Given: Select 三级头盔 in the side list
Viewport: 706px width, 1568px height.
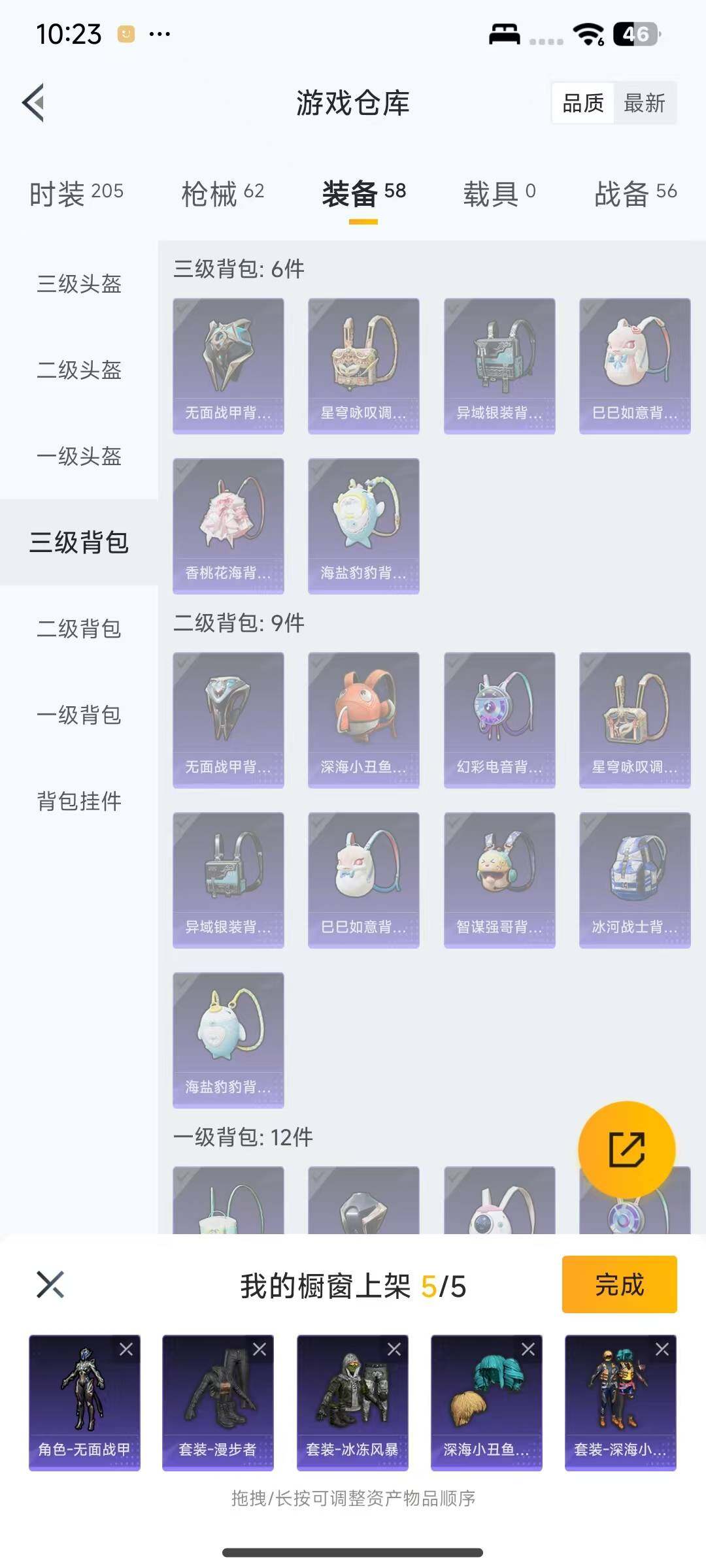Looking at the screenshot, I should tap(79, 284).
